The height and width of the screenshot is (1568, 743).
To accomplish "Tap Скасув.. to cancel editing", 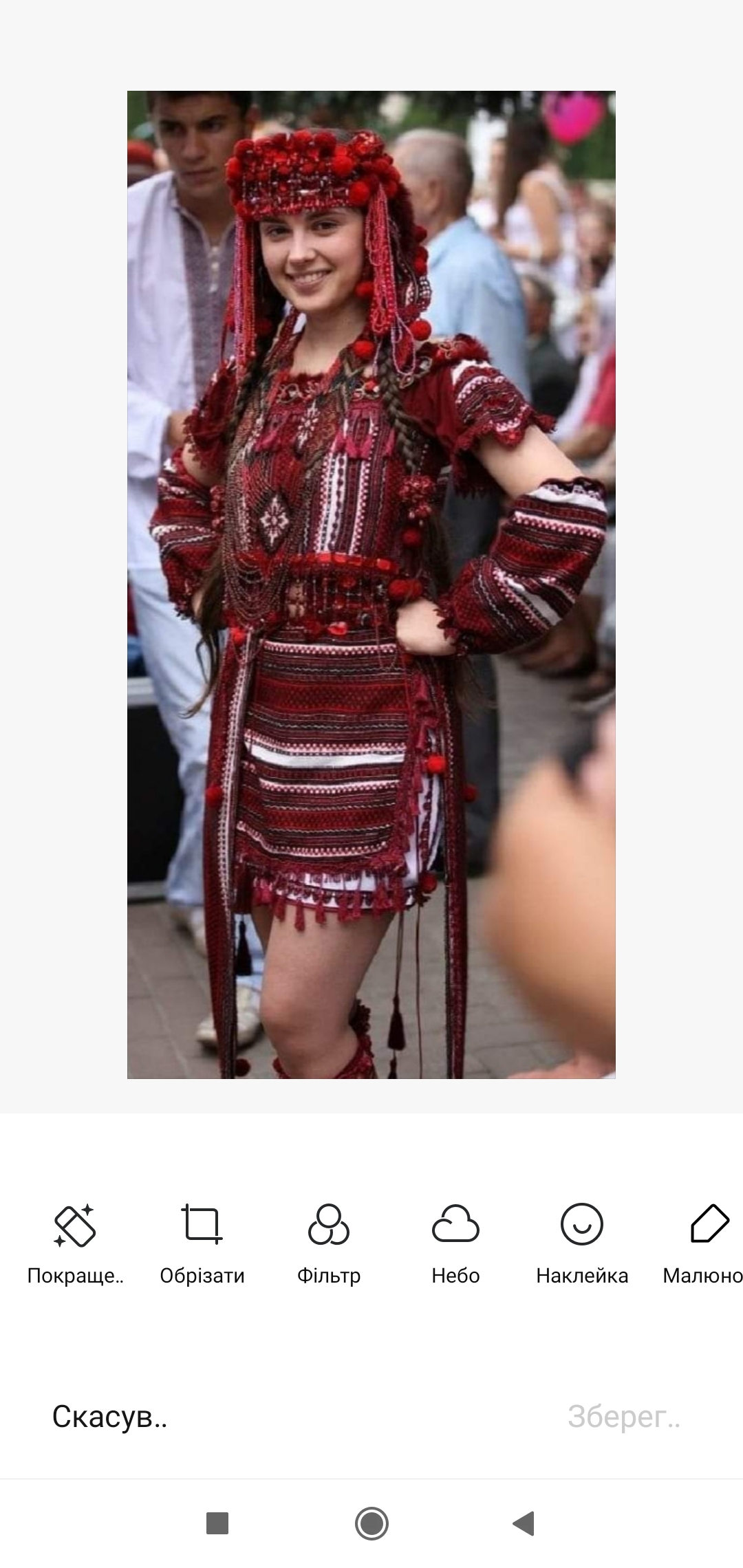I will (x=110, y=1416).
